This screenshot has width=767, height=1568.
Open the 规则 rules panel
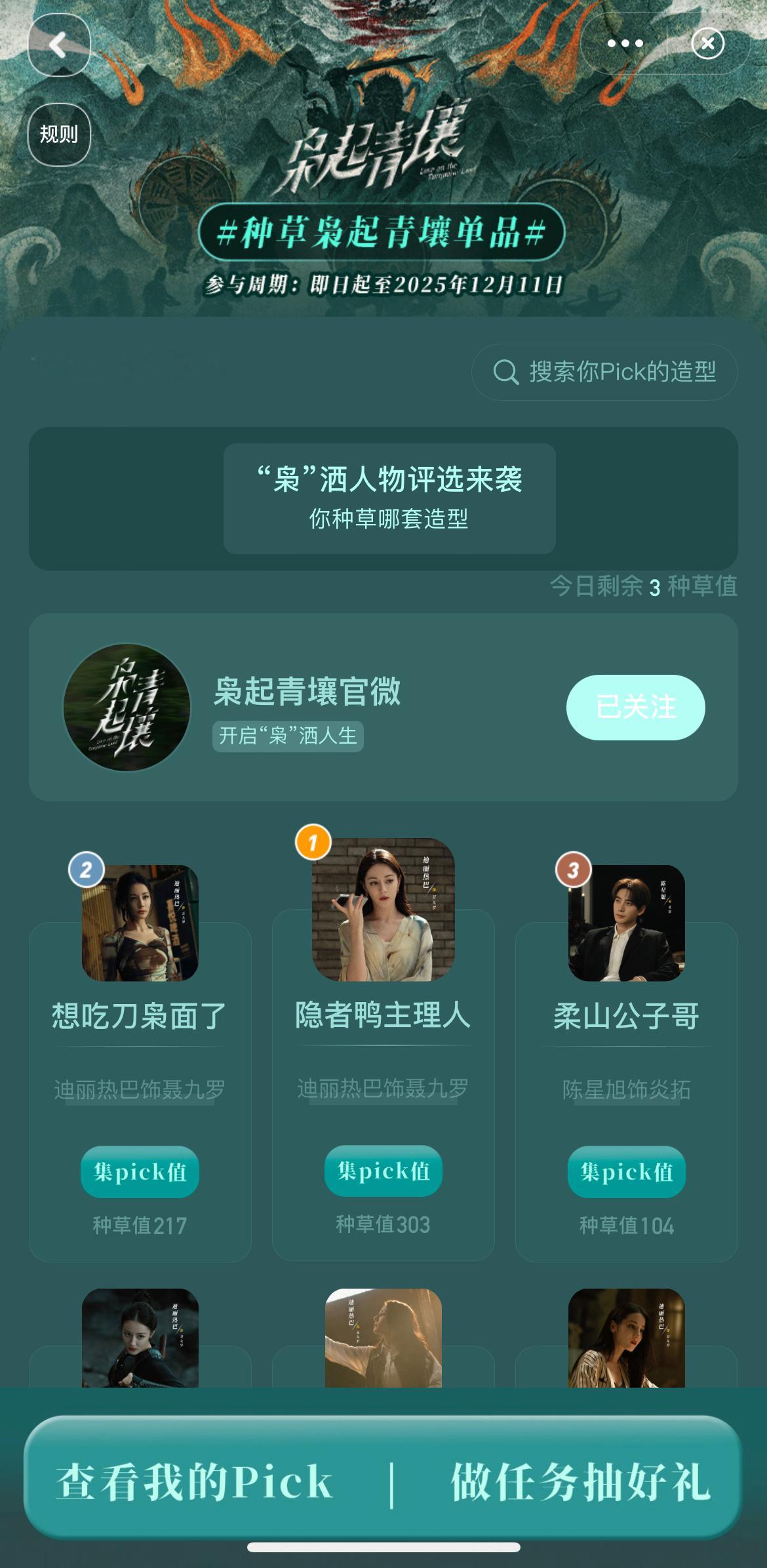[x=59, y=134]
